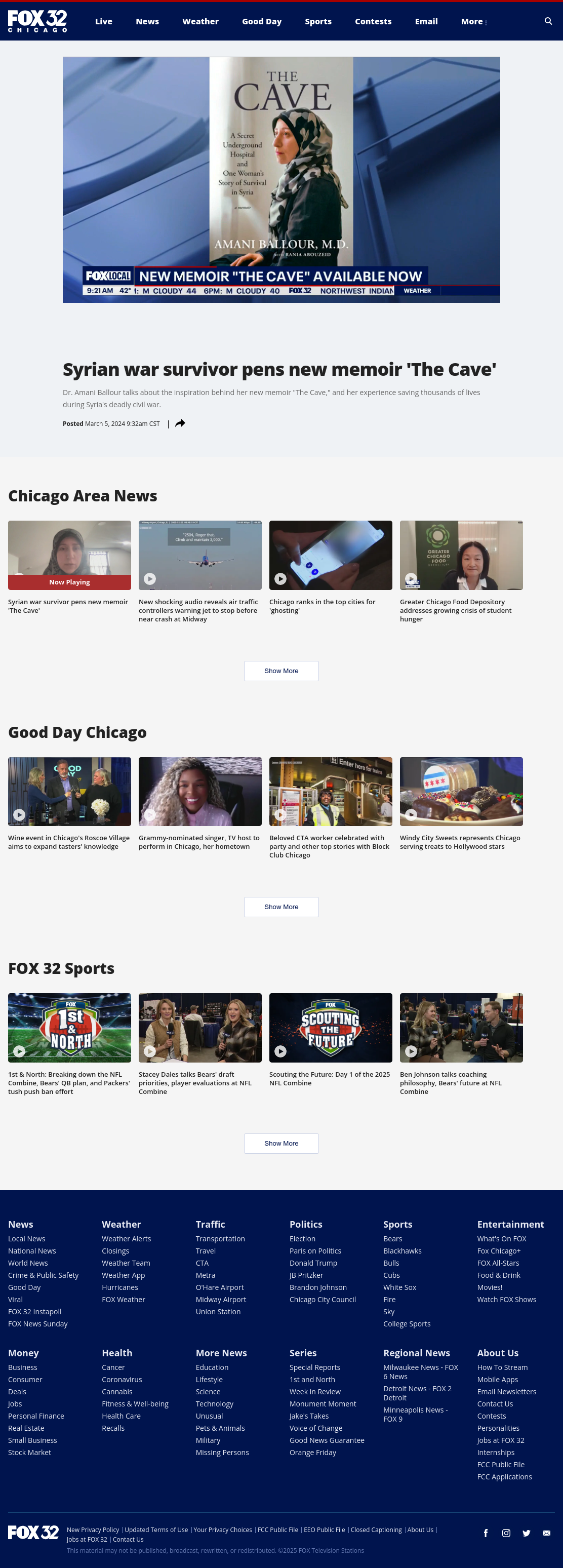Visit the Bears link under Sports

coord(392,1239)
